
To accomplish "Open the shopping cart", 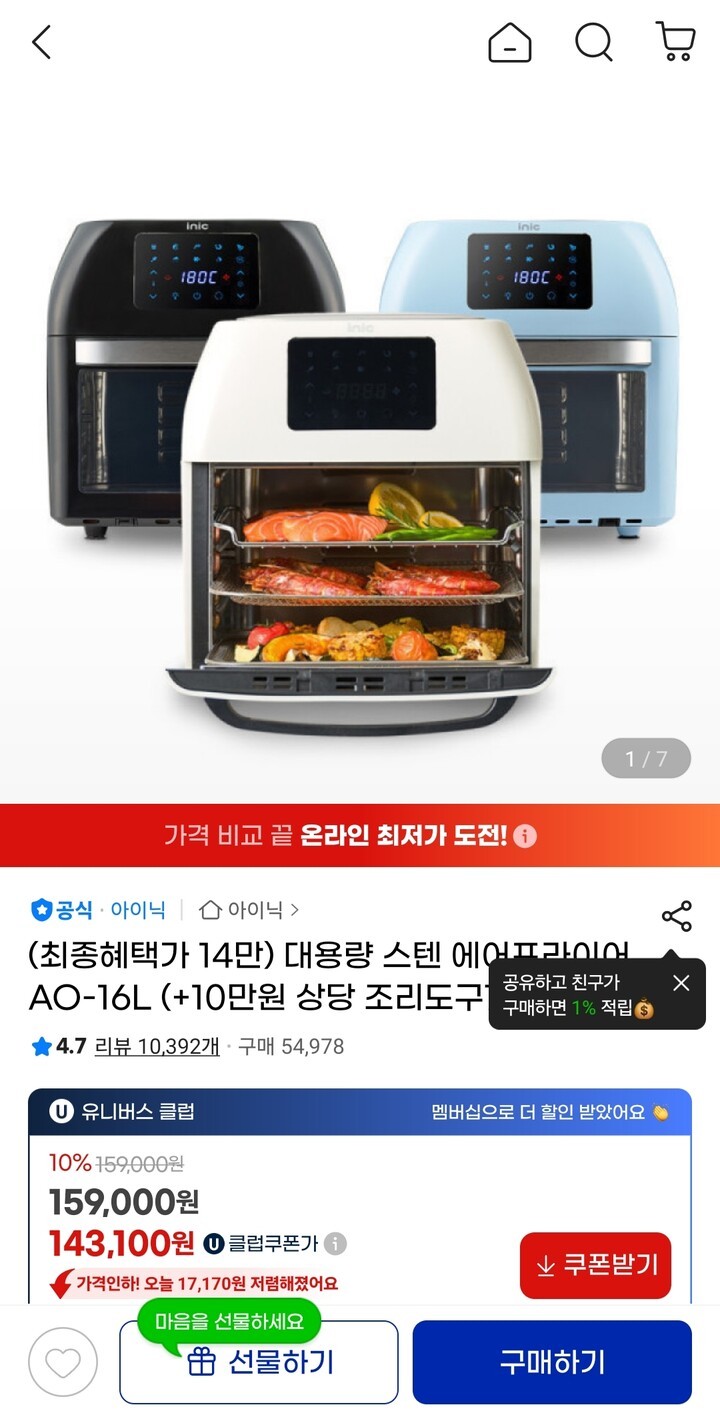I will click(x=676, y=42).
